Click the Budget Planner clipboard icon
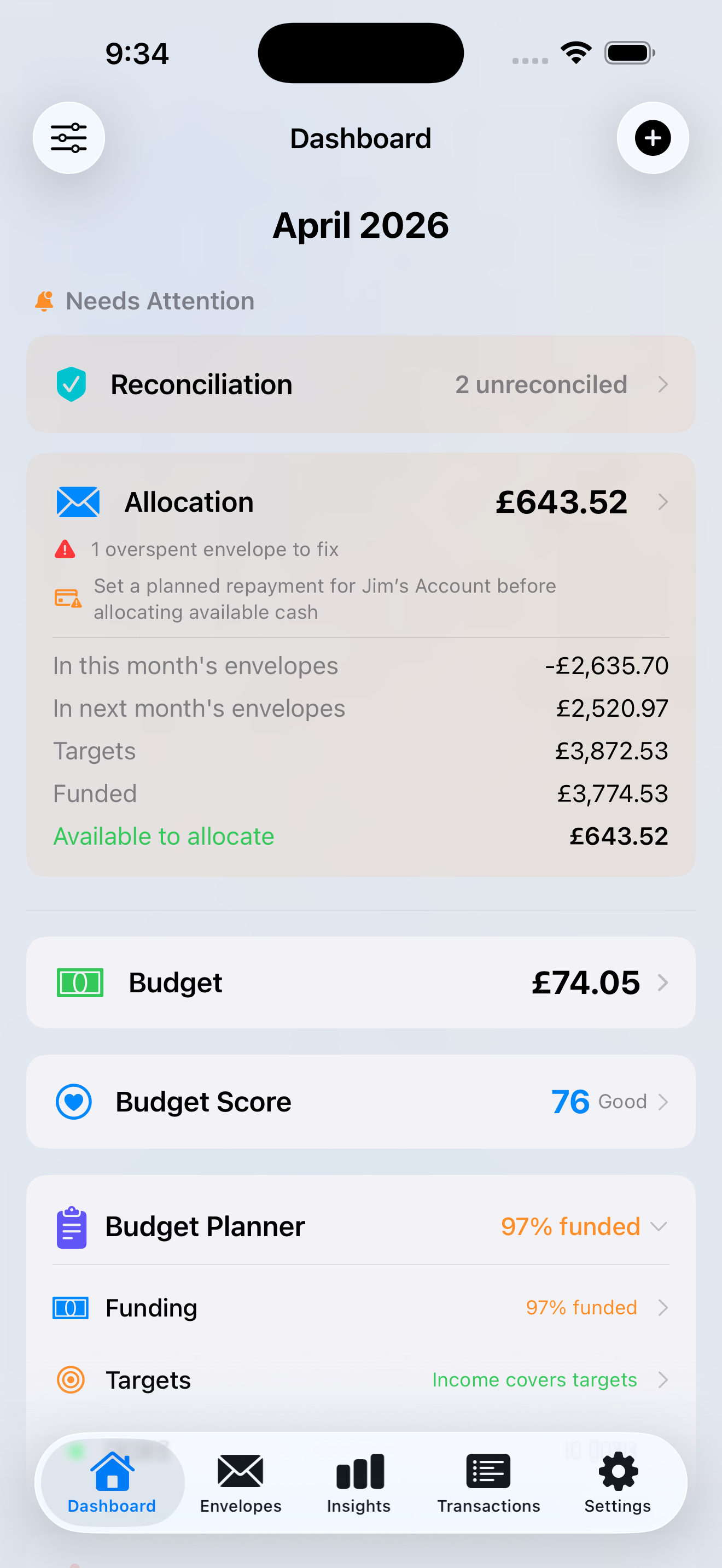 pyautogui.click(x=72, y=1226)
